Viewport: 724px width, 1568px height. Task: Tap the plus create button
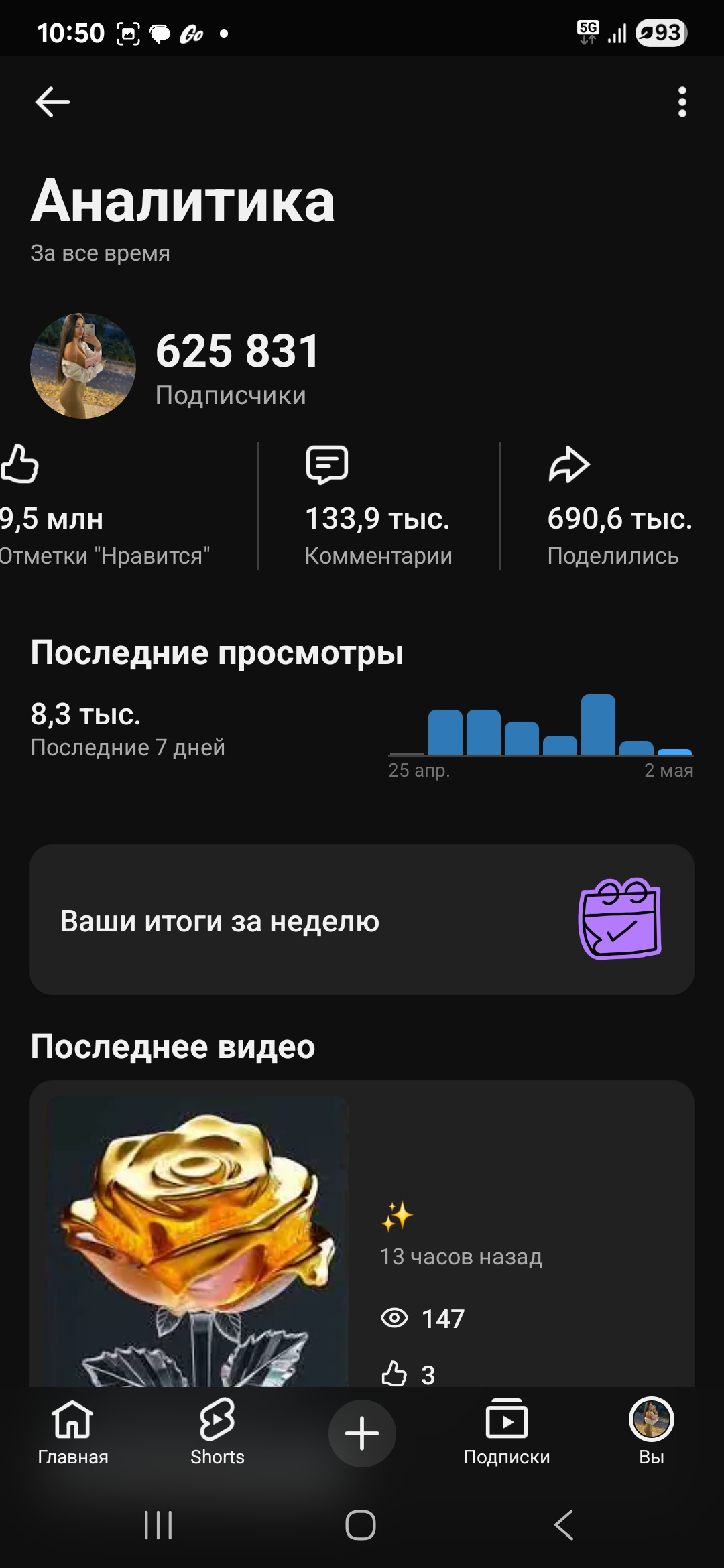coord(362,1433)
